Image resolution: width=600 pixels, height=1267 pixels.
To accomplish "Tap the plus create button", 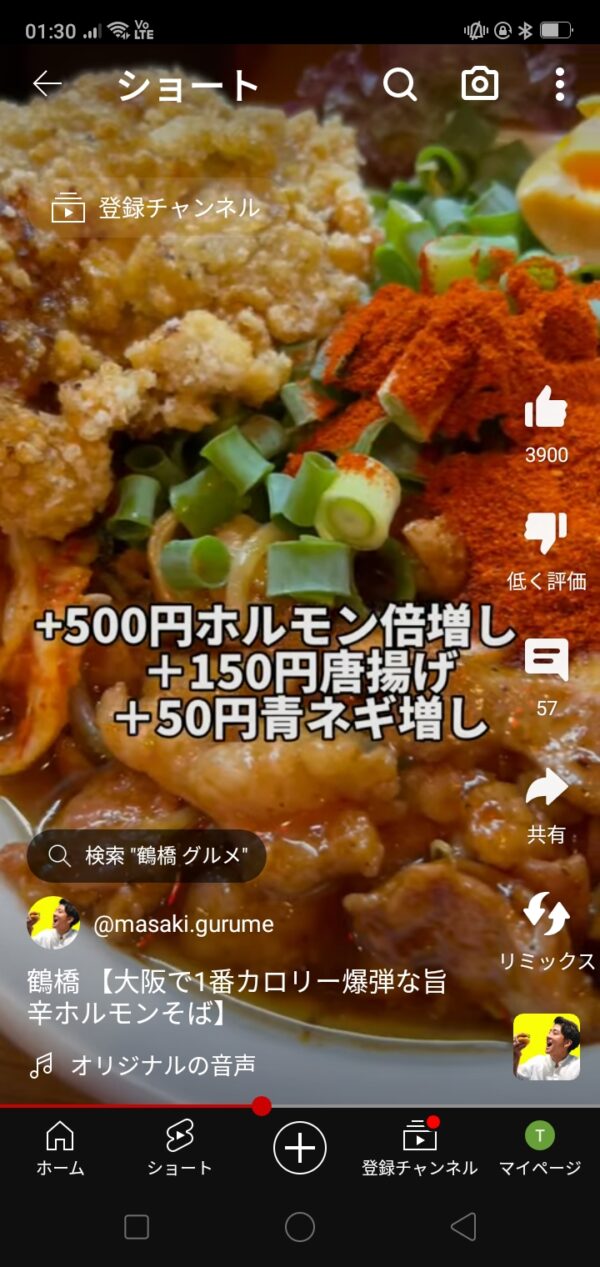I will point(300,1147).
